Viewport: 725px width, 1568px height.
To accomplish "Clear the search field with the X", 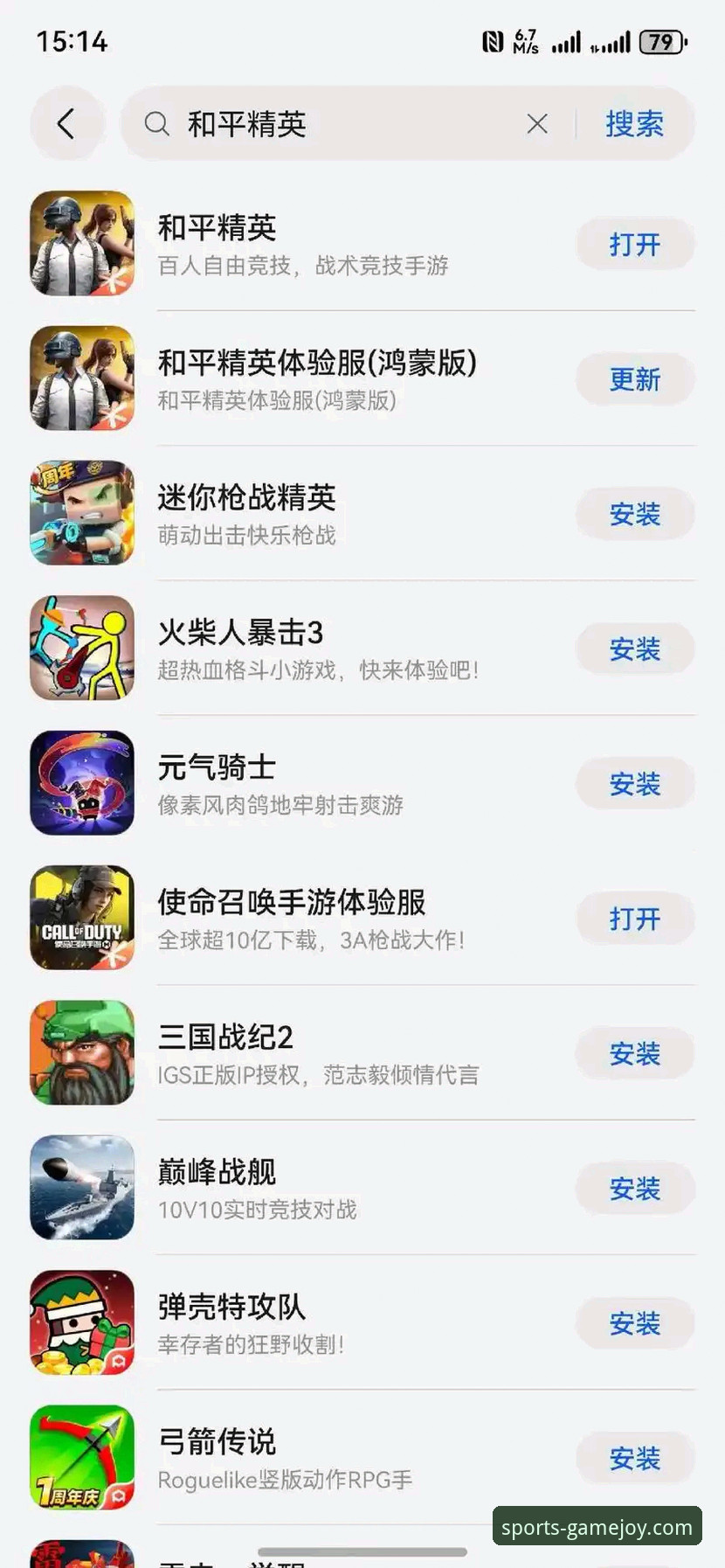I will point(536,124).
